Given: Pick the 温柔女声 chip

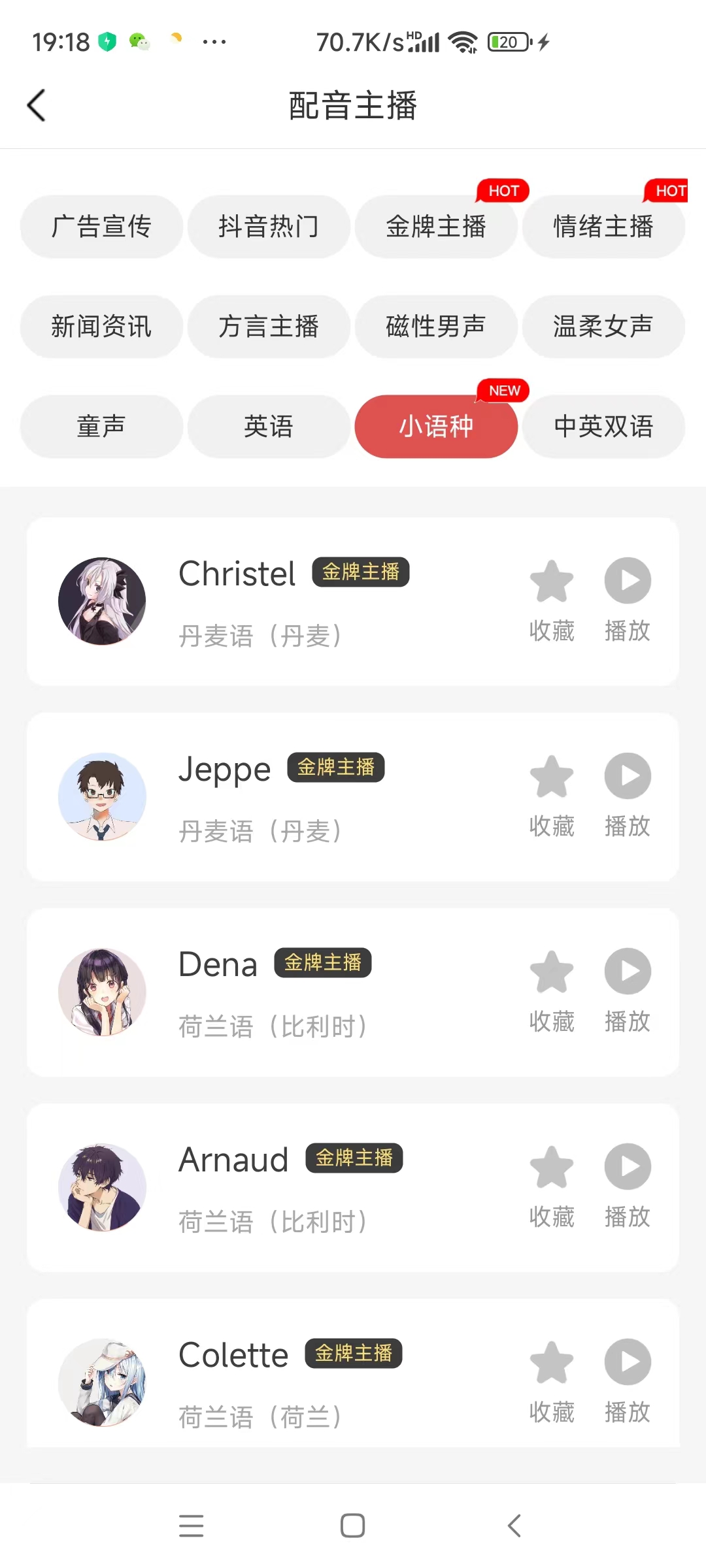Looking at the screenshot, I should 603,327.
